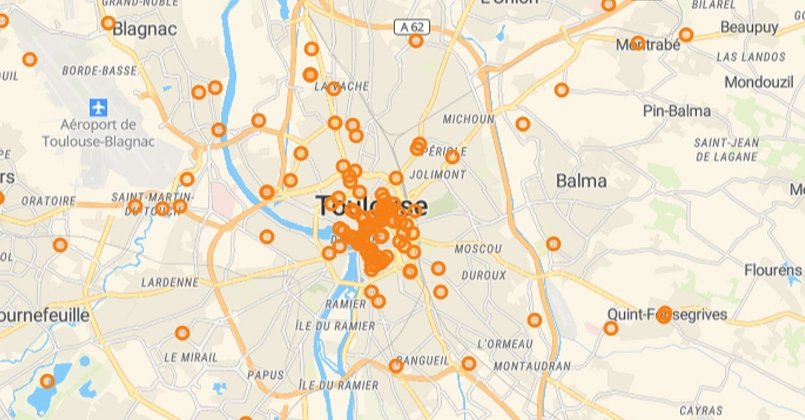This screenshot has height=420, width=805.
Task: Select the marker above Borde-Basse
Action: (x=30, y=59)
